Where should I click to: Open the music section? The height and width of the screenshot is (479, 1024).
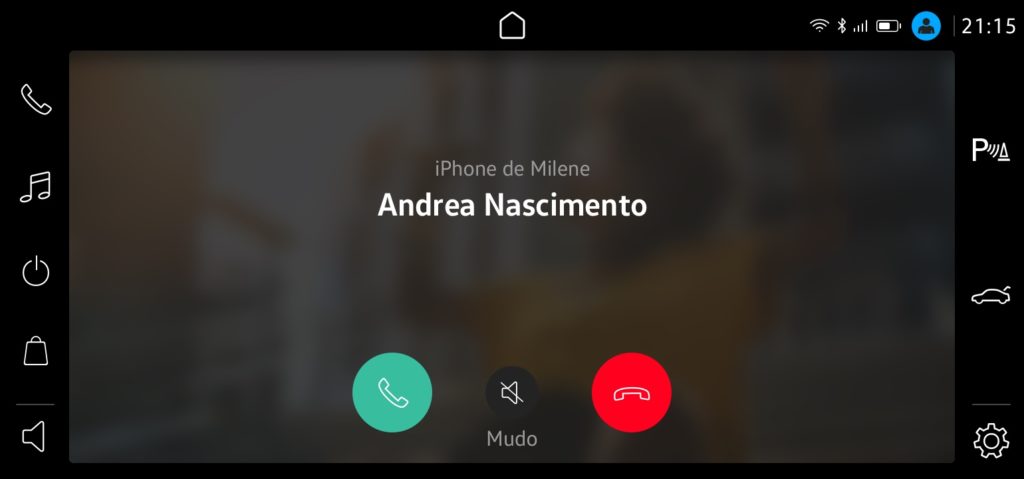tap(35, 187)
